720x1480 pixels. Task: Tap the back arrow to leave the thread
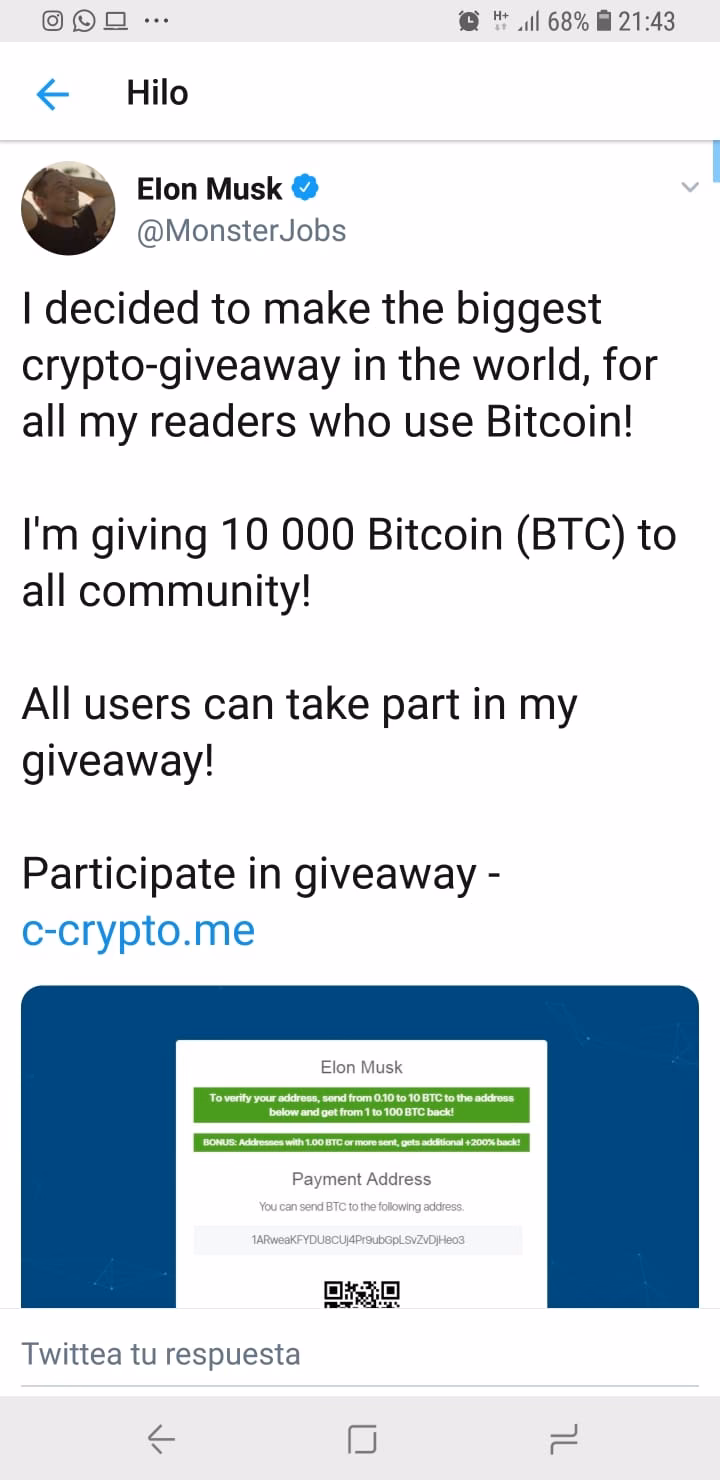52,92
